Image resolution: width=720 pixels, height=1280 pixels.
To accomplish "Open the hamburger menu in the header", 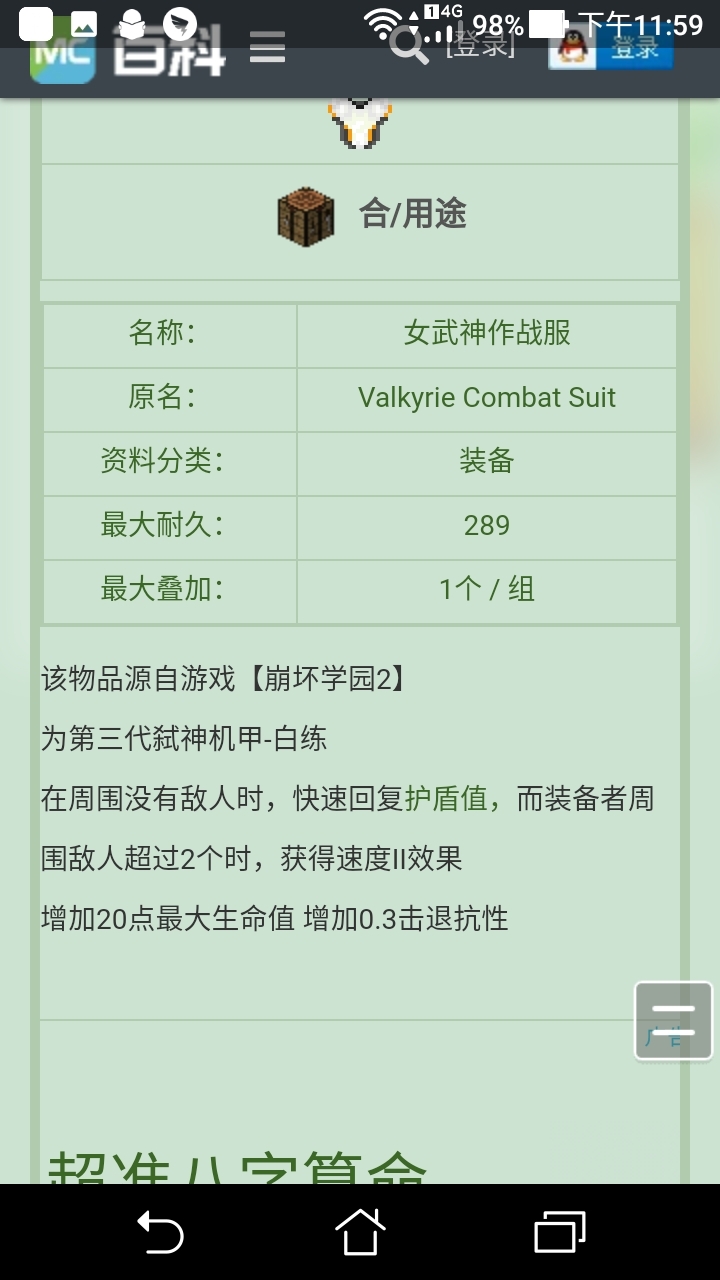I will pyautogui.click(x=267, y=47).
